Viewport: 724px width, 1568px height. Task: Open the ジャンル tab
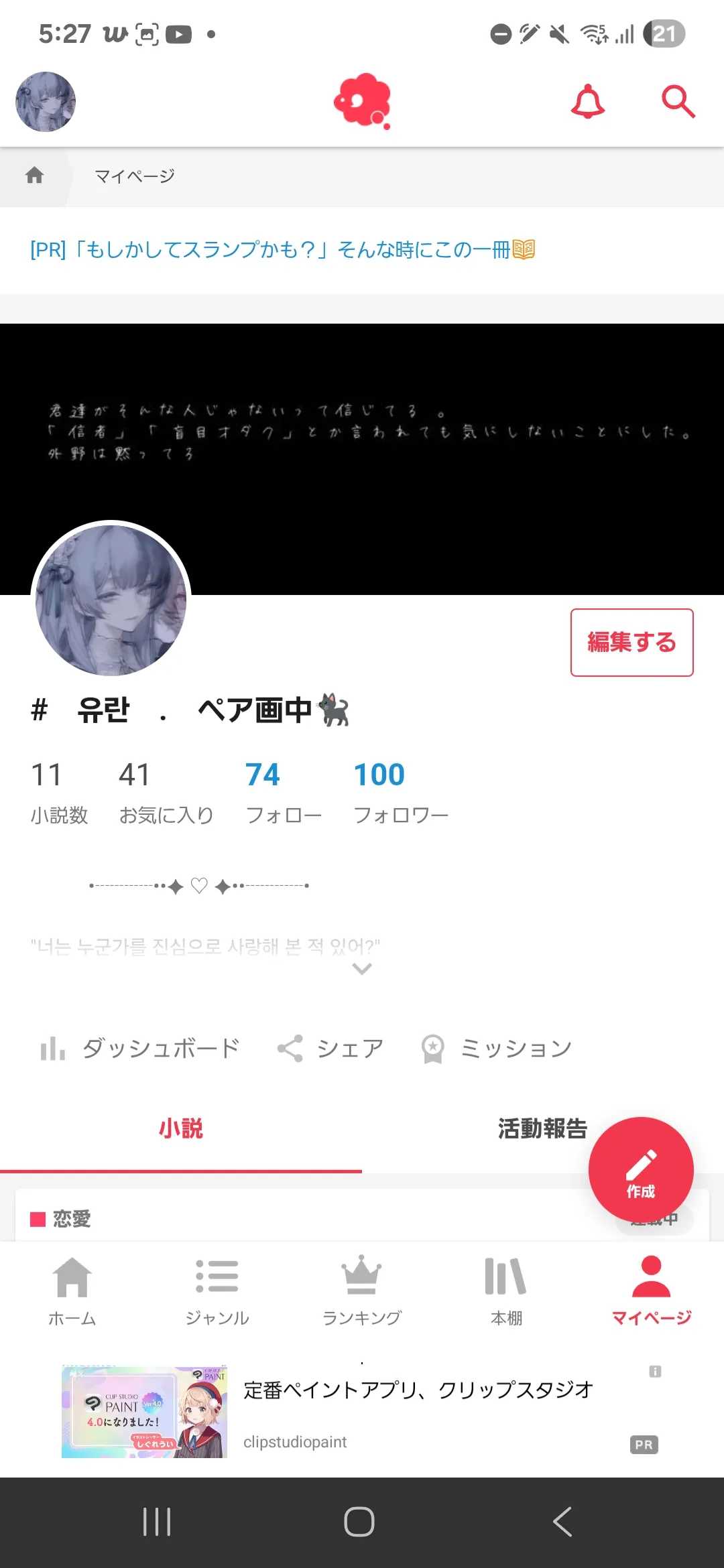[217, 1290]
